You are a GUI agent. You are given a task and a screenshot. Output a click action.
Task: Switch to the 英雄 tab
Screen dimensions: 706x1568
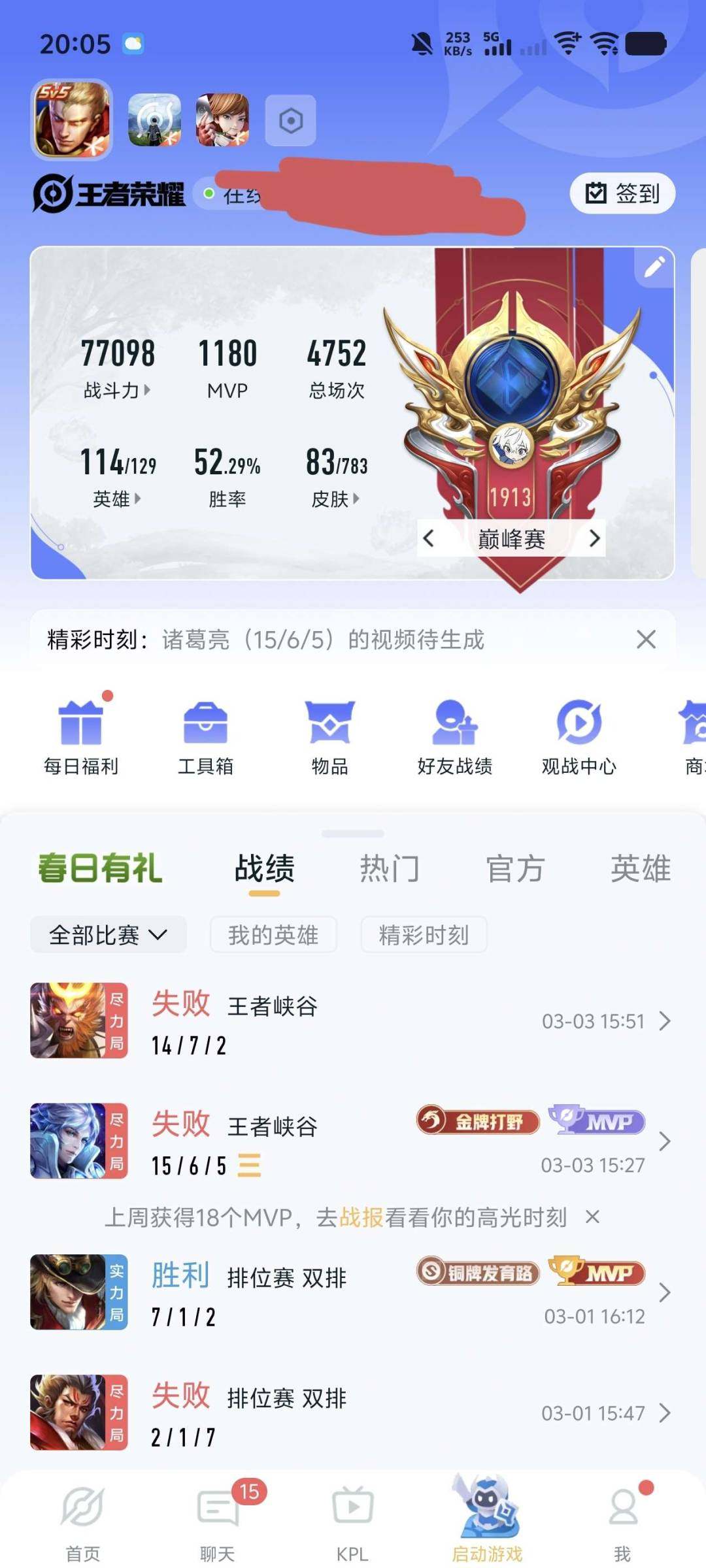641,867
